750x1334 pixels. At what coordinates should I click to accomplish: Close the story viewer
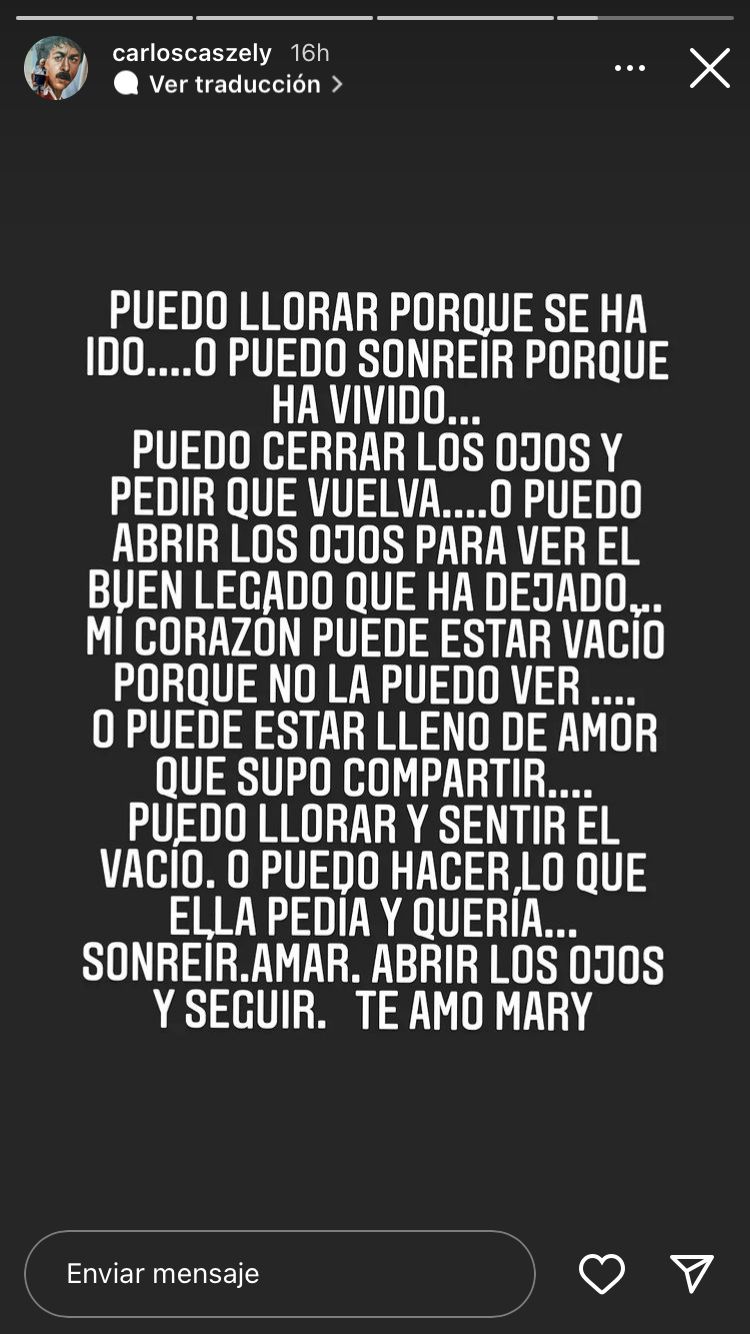point(710,68)
